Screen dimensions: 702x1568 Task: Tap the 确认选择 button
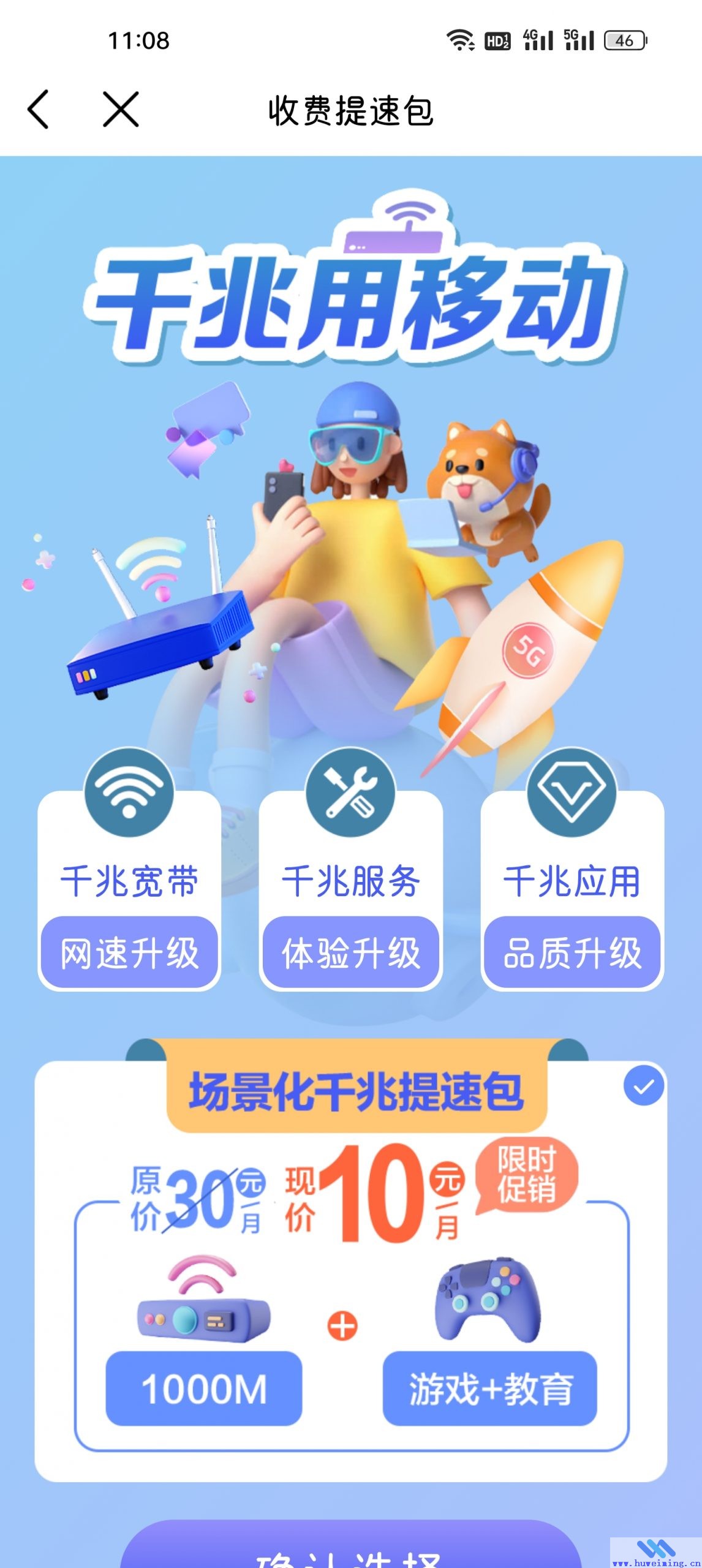pyautogui.click(x=350, y=1548)
